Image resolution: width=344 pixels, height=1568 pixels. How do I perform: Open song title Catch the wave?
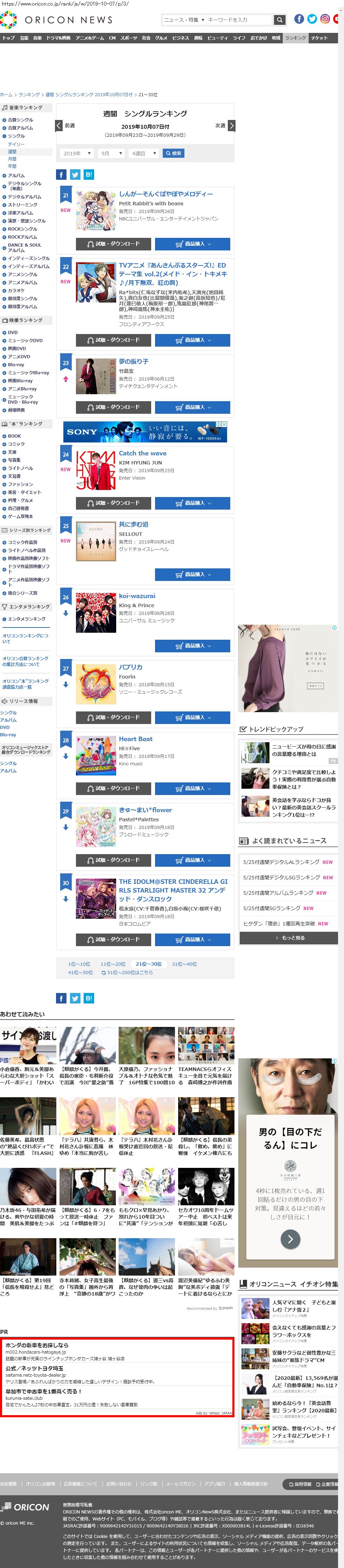point(142,453)
